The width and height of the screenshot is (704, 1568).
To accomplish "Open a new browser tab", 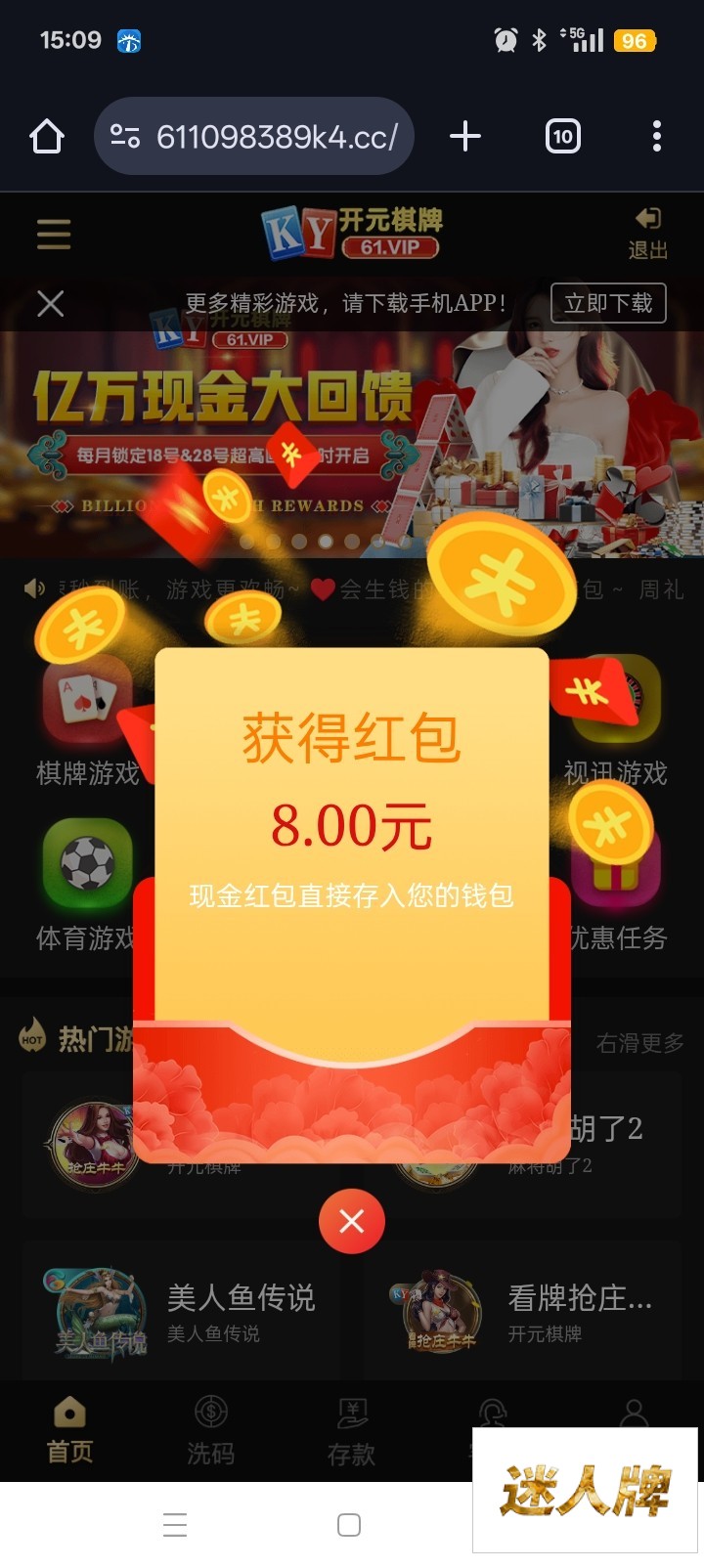I will 465,136.
